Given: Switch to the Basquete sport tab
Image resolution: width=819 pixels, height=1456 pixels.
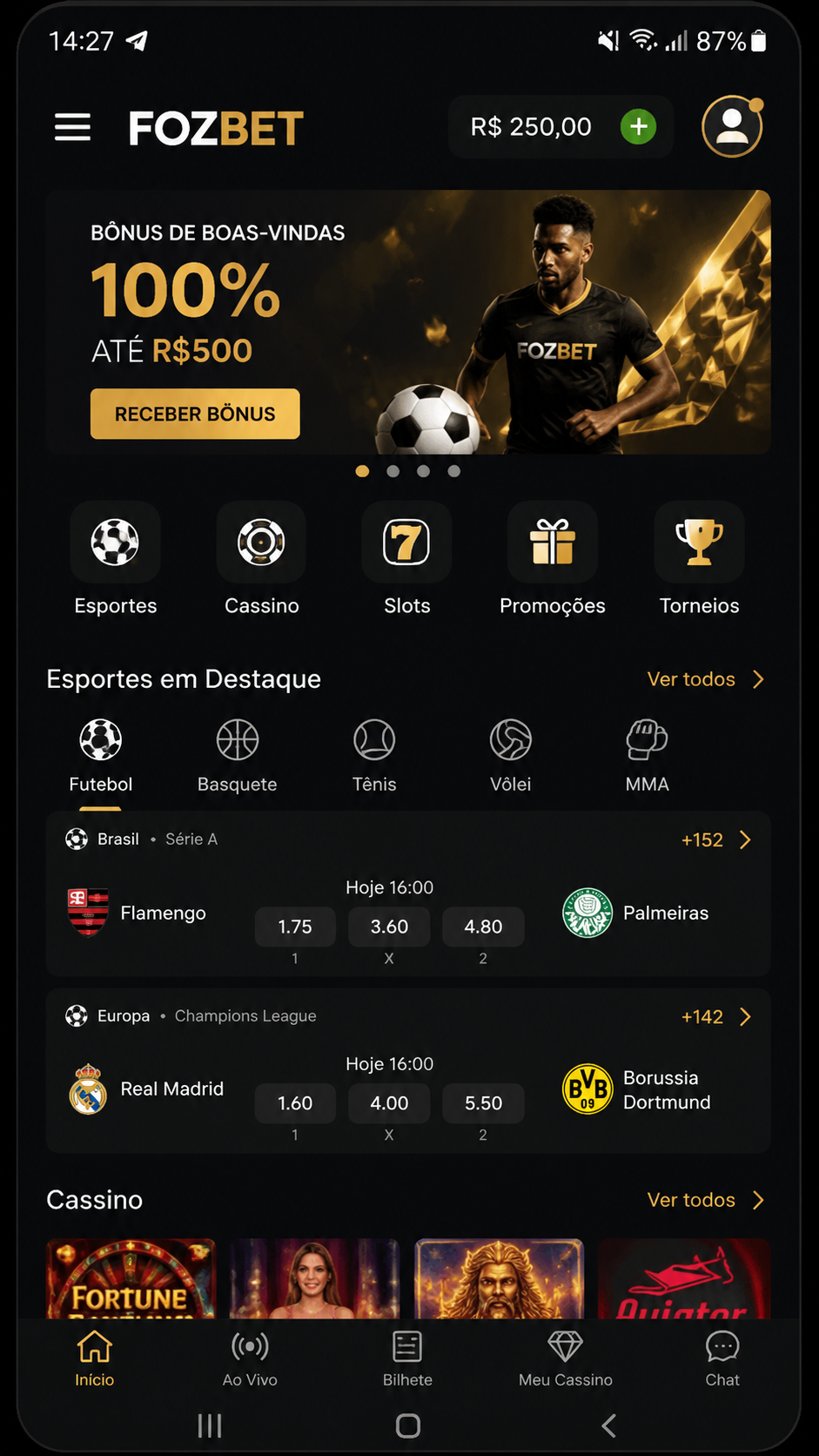Looking at the screenshot, I should point(237,756).
